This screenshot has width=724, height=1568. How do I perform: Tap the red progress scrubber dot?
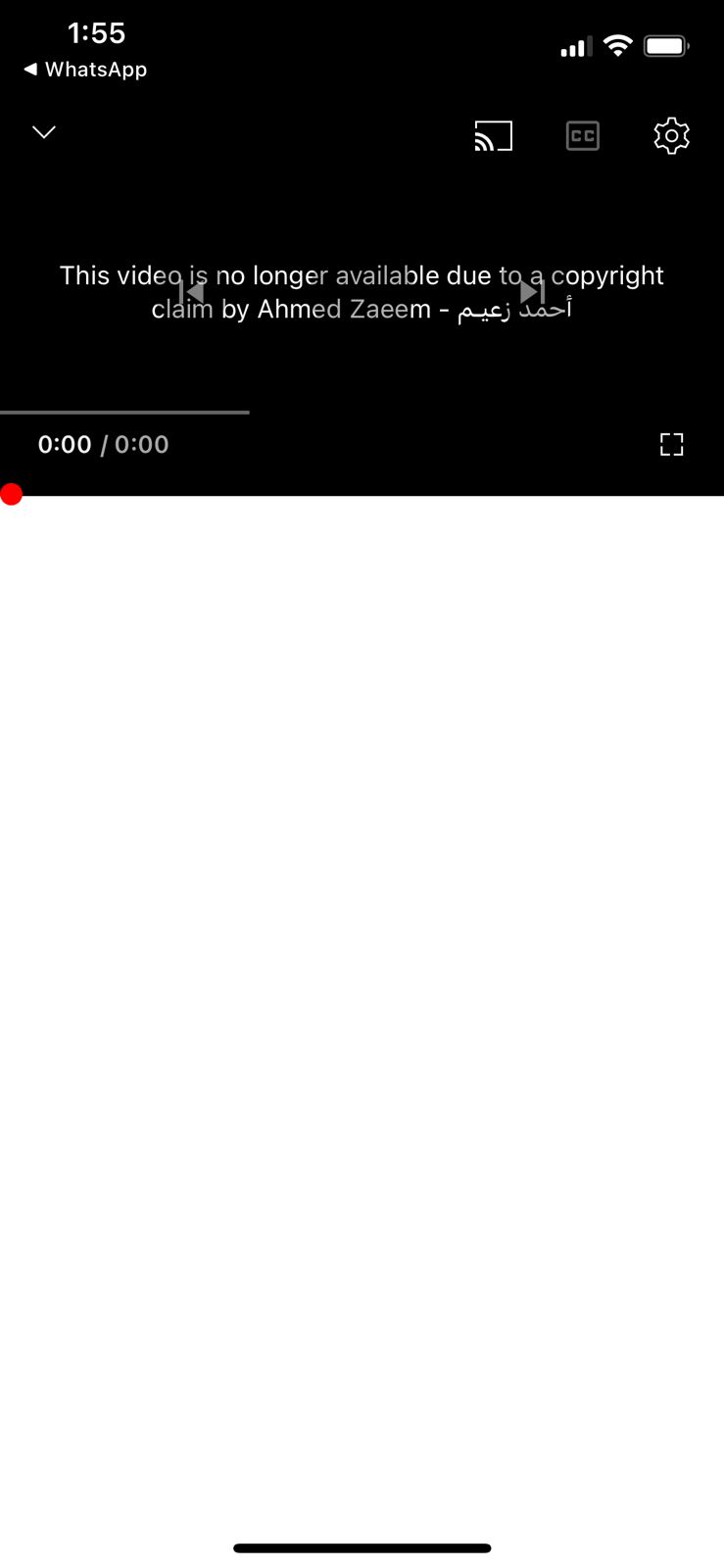(12, 495)
